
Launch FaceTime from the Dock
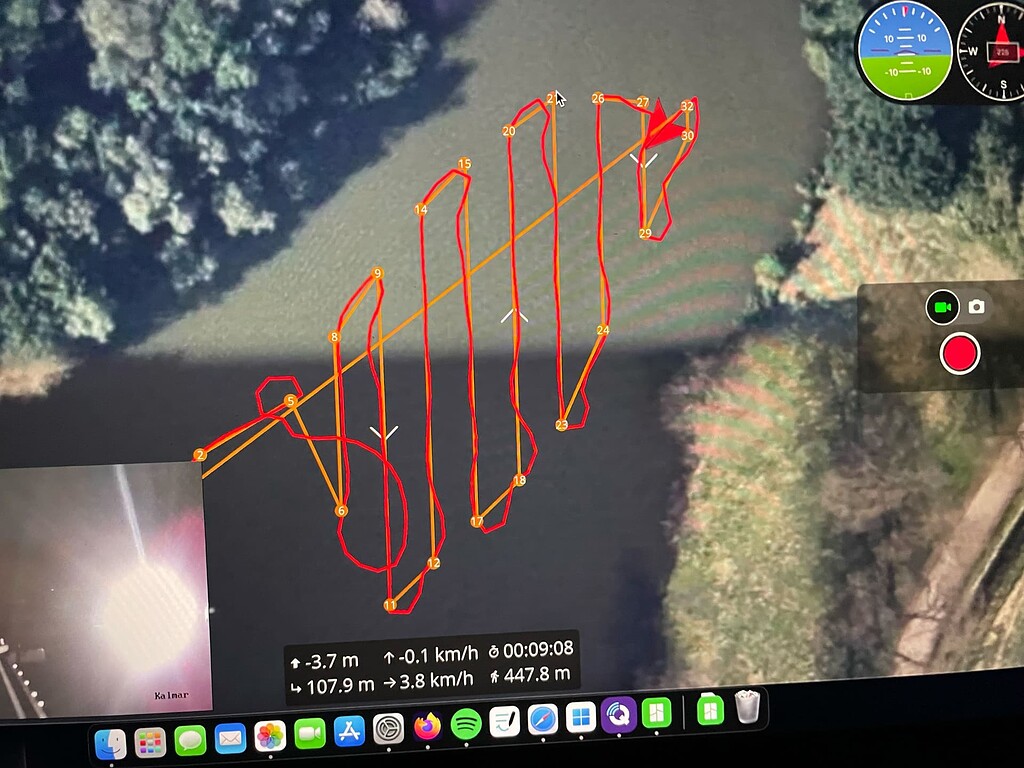point(310,735)
